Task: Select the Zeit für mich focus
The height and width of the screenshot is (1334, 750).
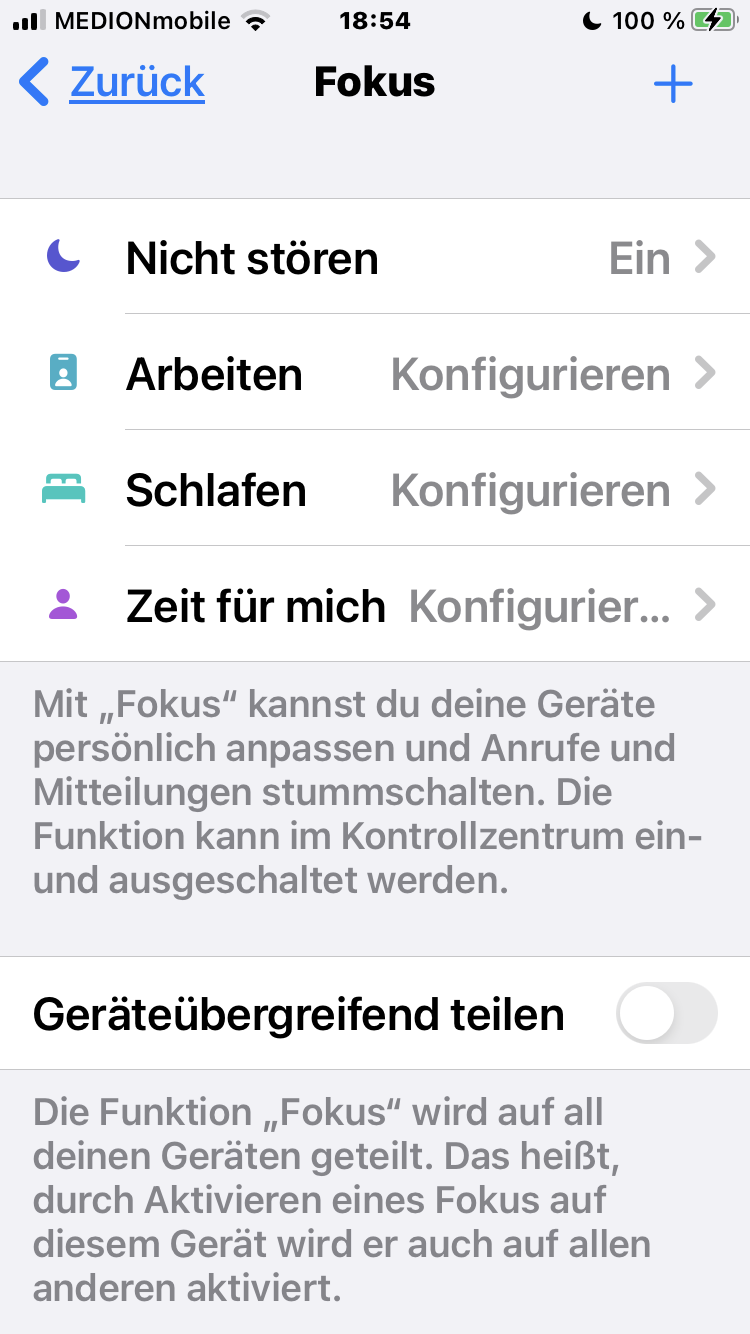Action: (x=375, y=607)
